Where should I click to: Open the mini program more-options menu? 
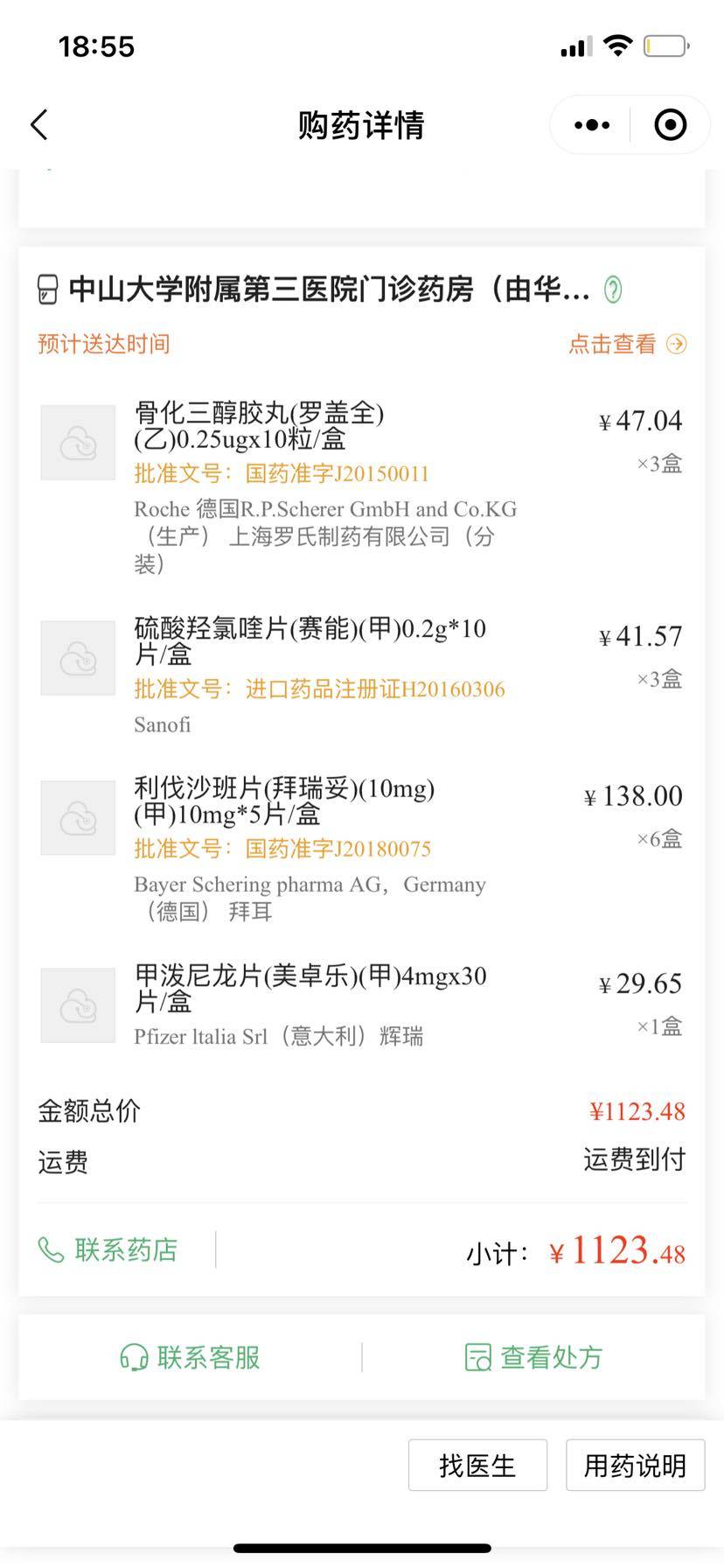[592, 125]
